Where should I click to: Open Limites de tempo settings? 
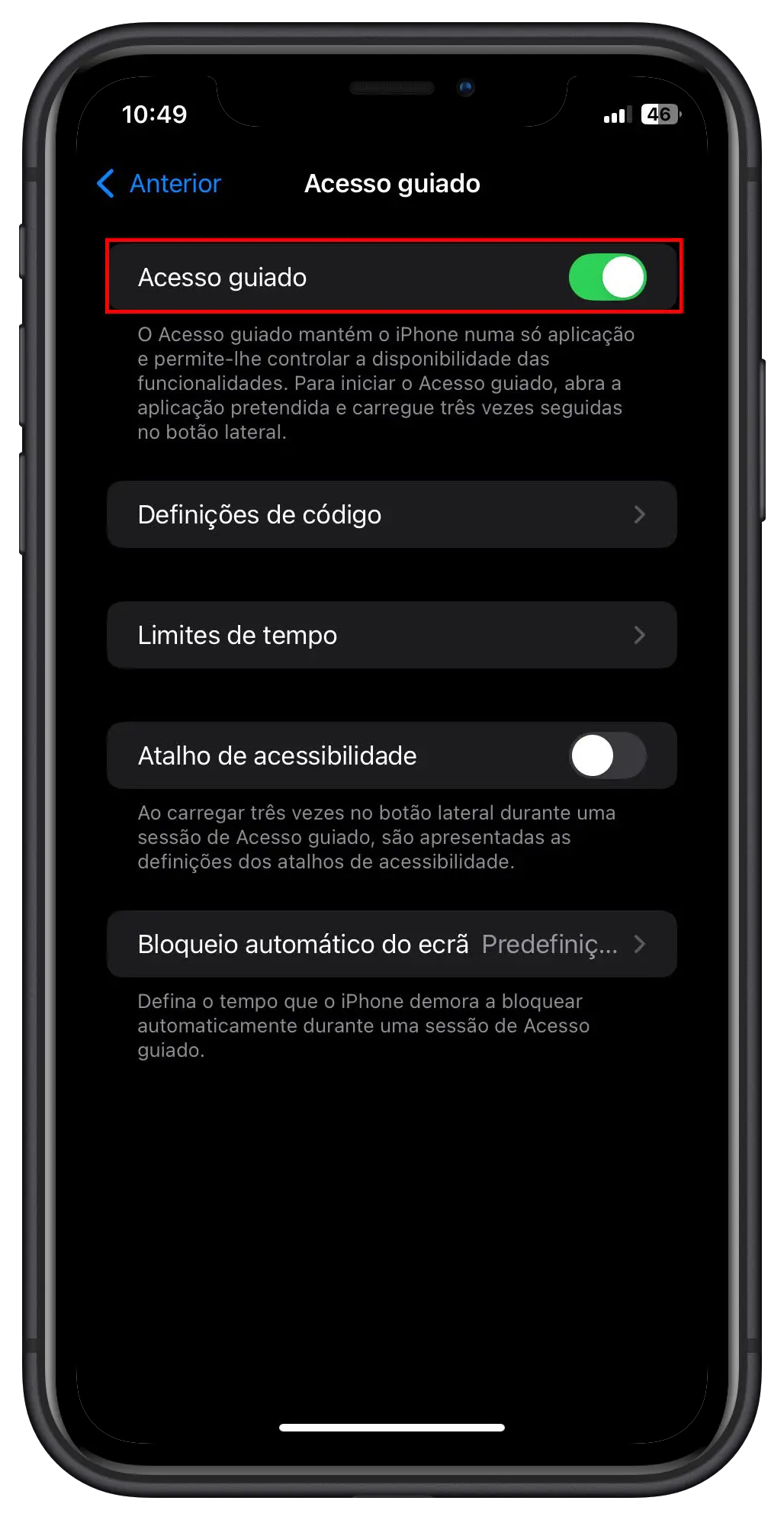point(391,636)
